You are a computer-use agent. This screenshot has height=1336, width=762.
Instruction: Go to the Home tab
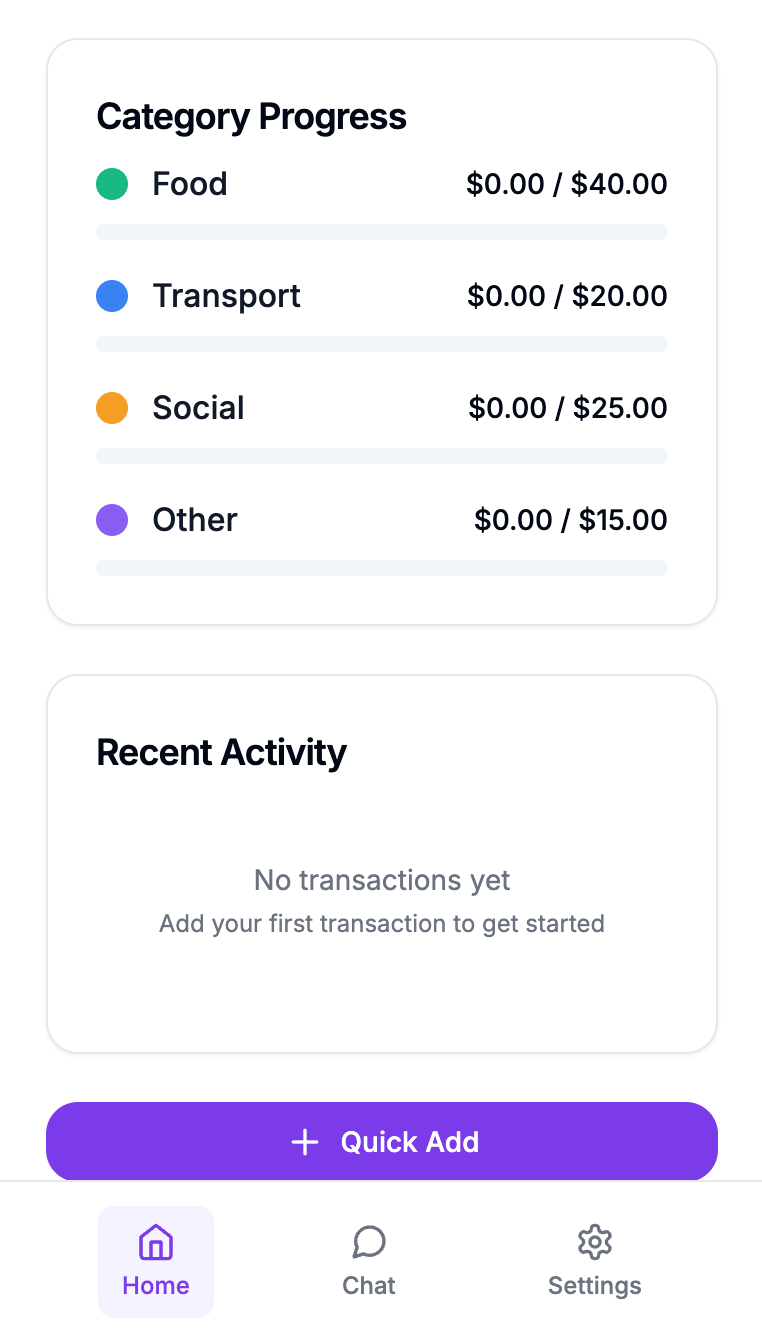point(156,1261)
